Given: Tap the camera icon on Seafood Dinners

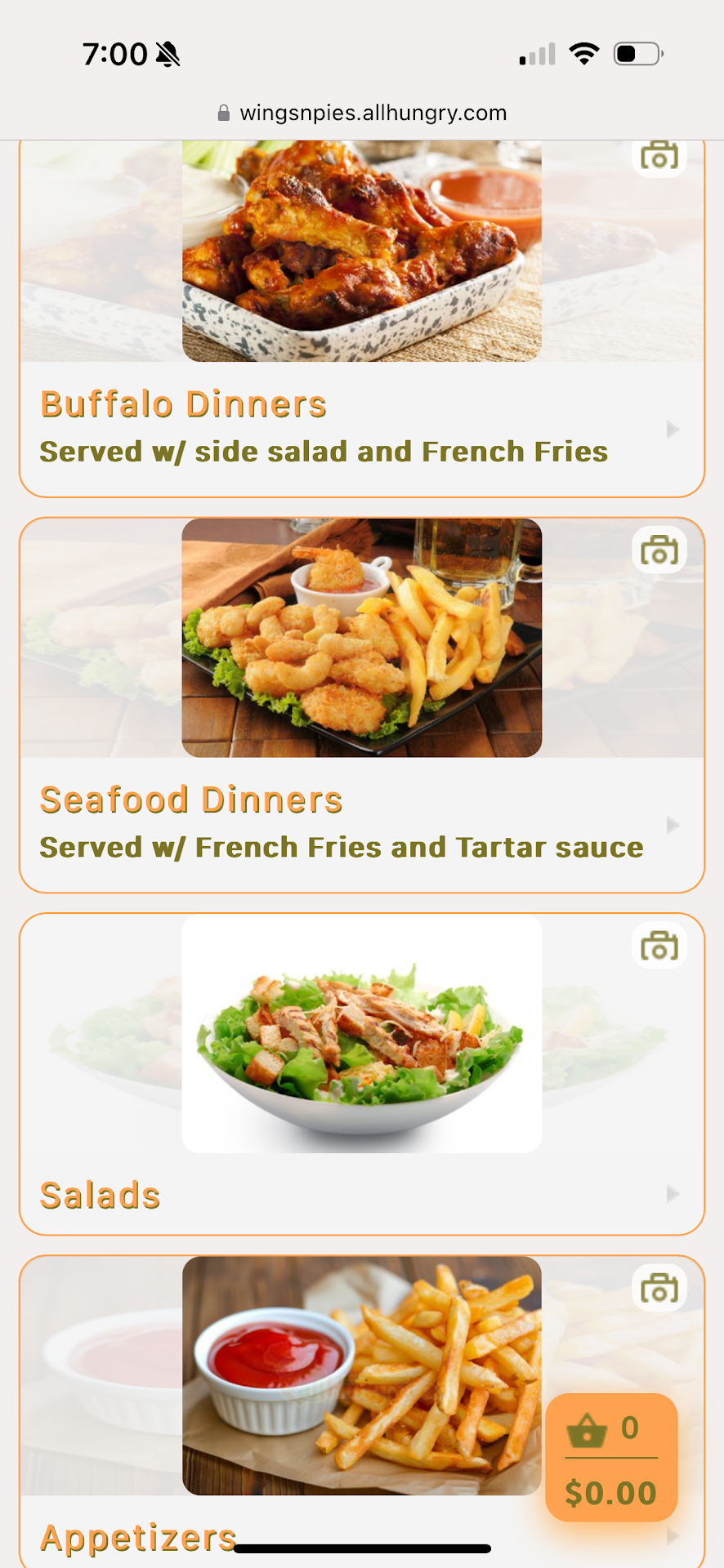Looking at the screenshot, I should (x=659, y=550).
